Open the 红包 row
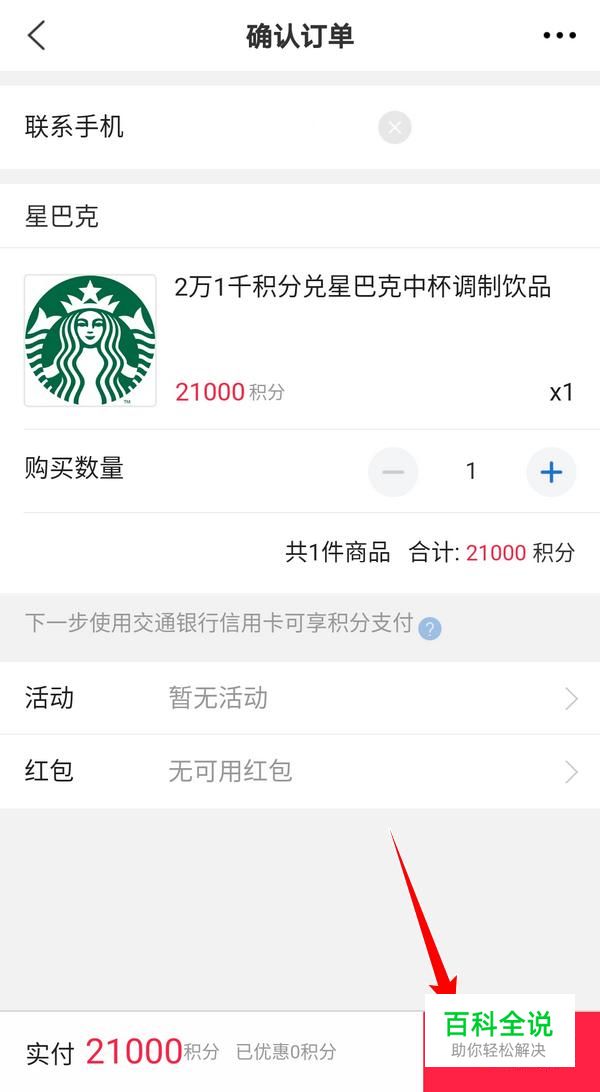The image size is (600, 1092). [x=300, y=771]
